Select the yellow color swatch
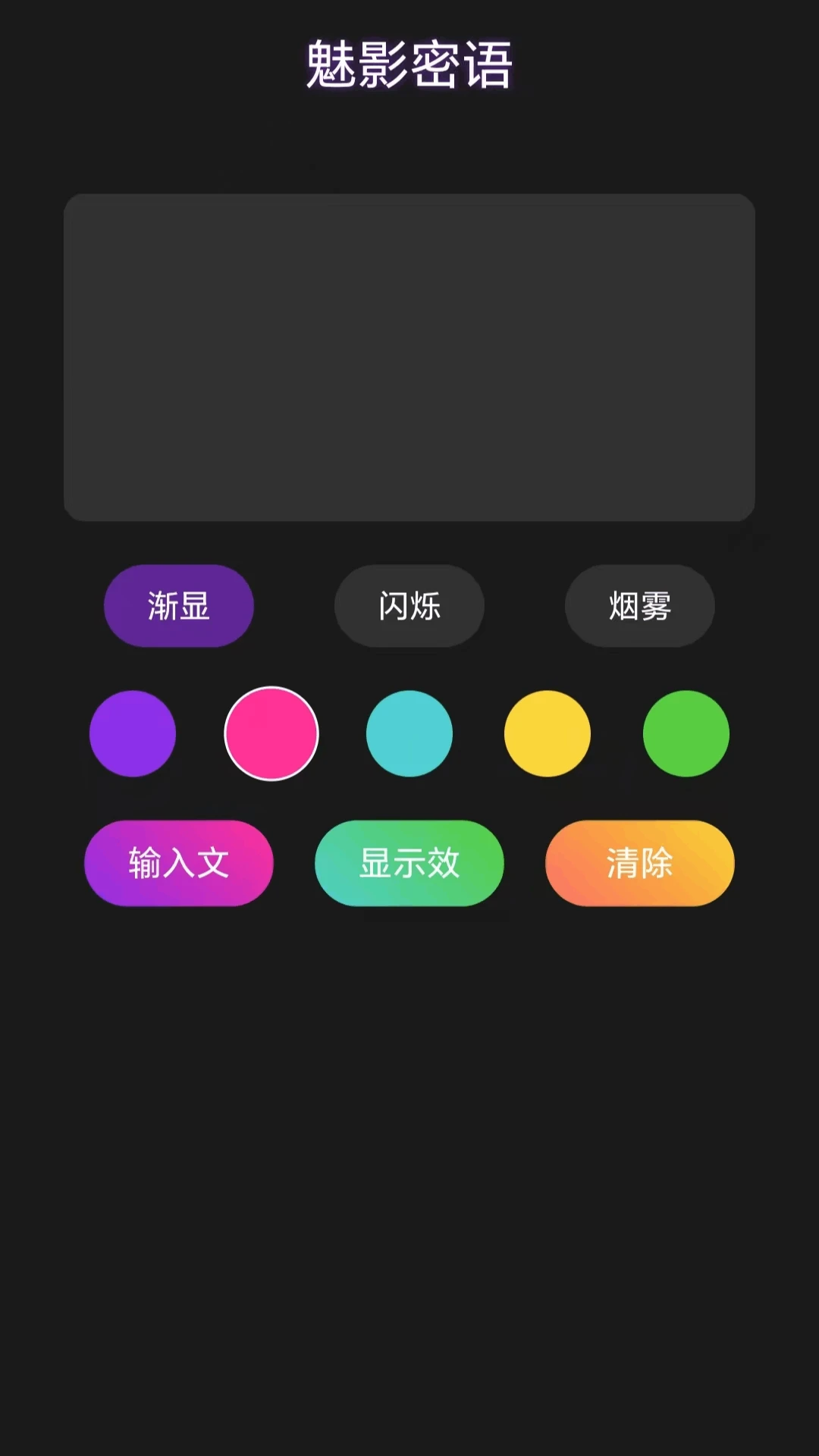 (x=548, y=733)
